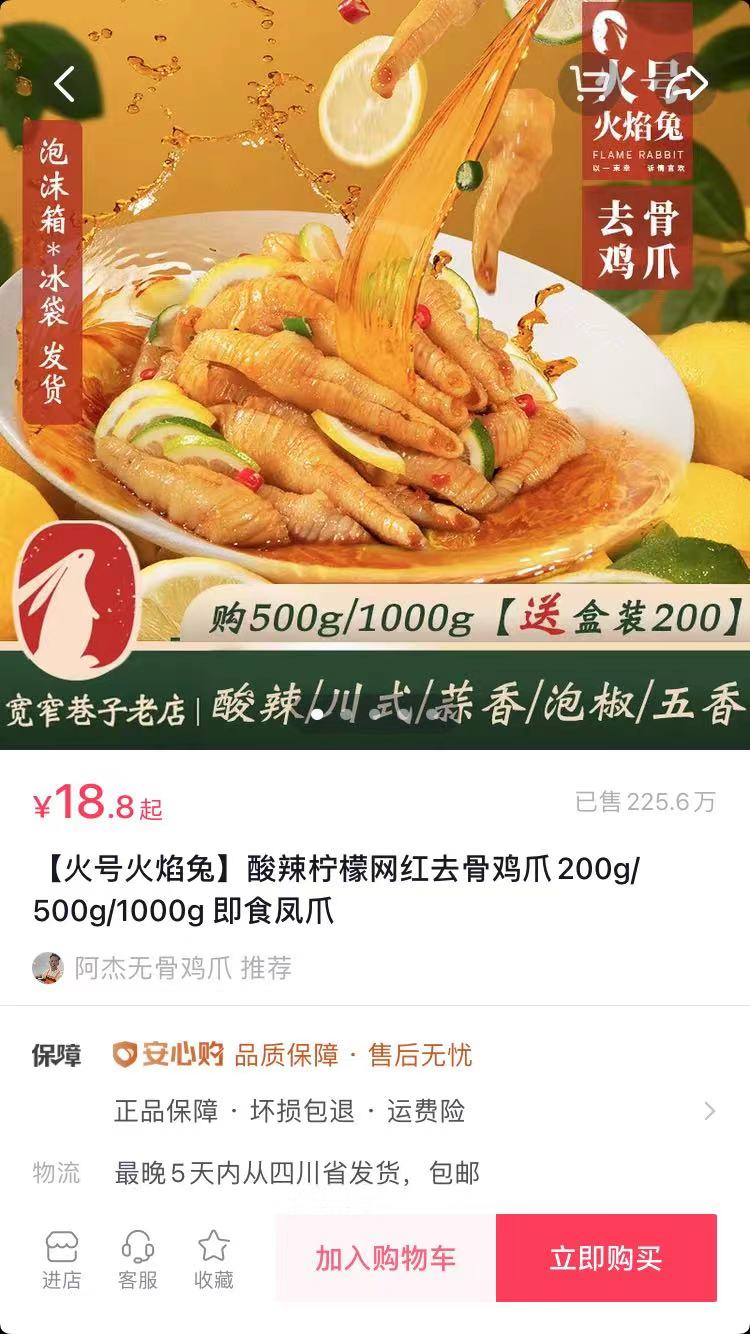Expand the 保障 guarantee details

click(709, 1110)
